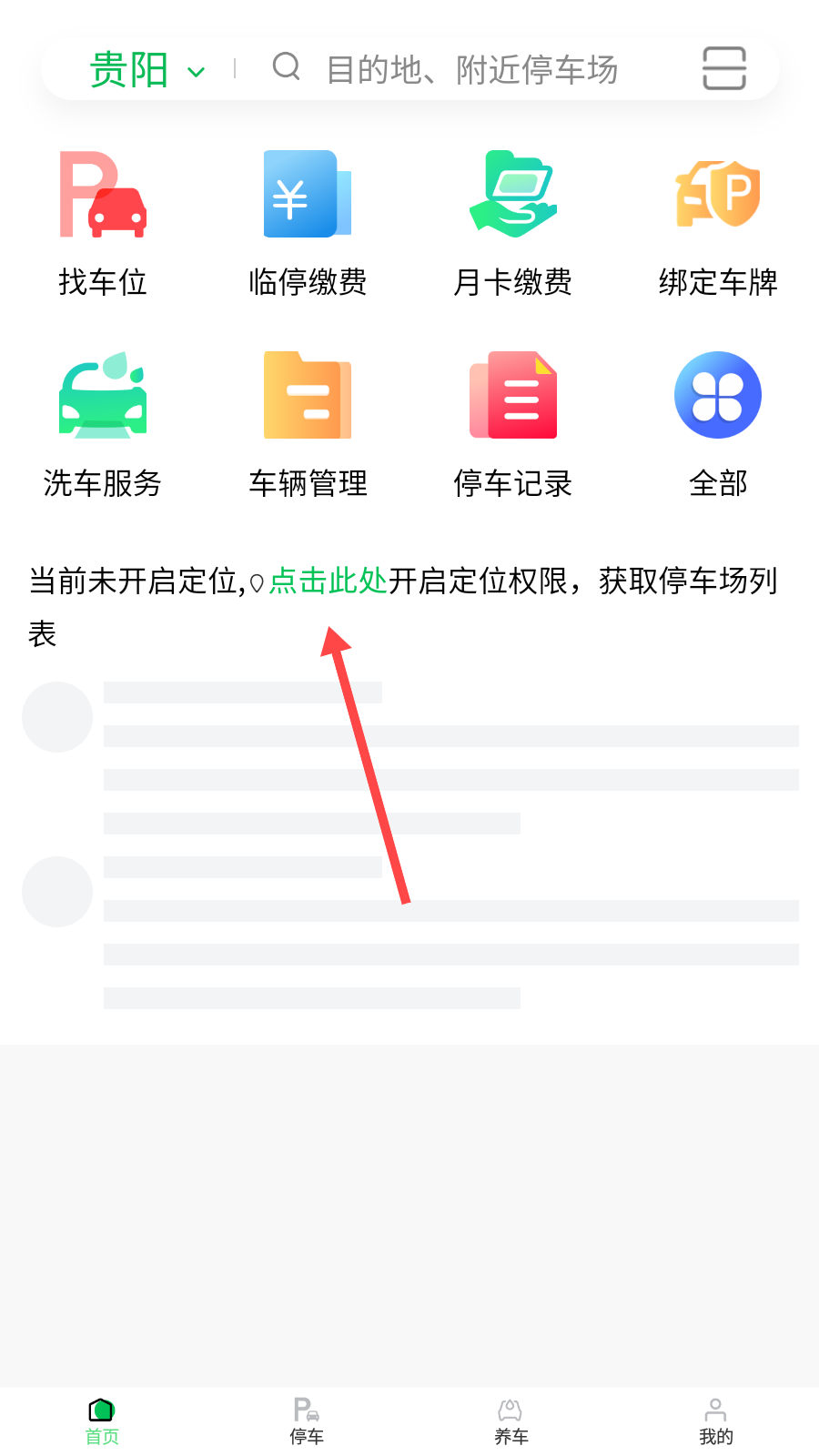This screenshot has height=1456, width=819.
Task: Open 月卡缴费 monthly card payment
Action: click(x=512, y=224)
